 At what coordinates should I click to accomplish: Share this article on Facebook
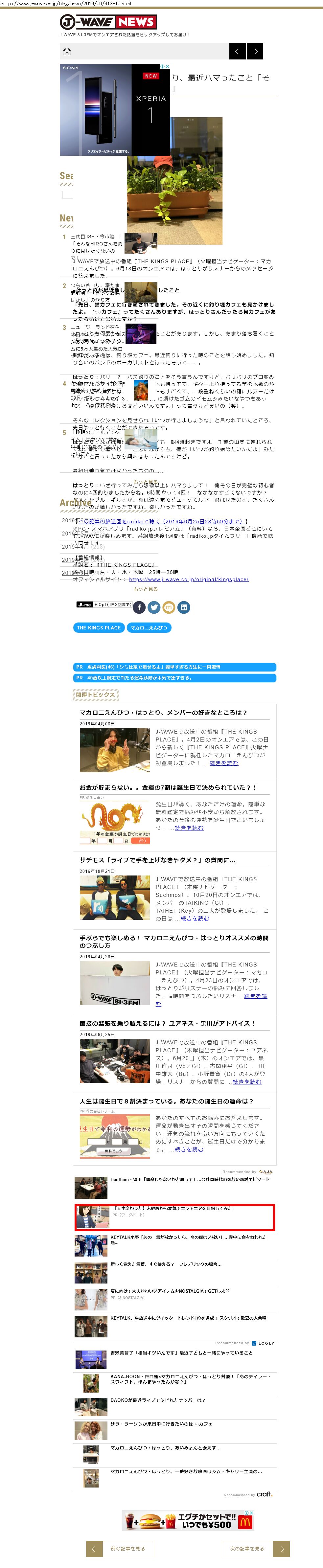tap(139, 607)
